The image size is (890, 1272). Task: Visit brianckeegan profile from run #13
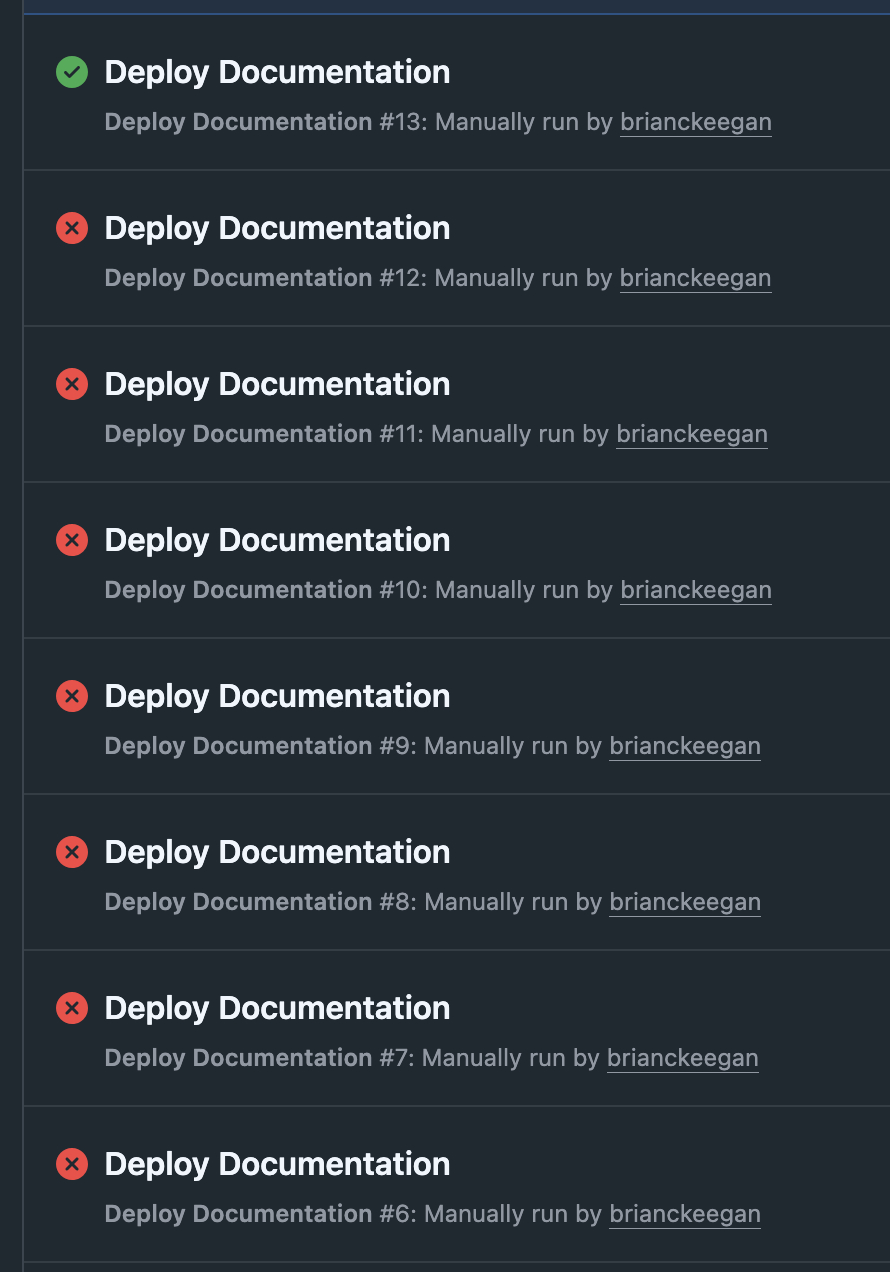695,122
